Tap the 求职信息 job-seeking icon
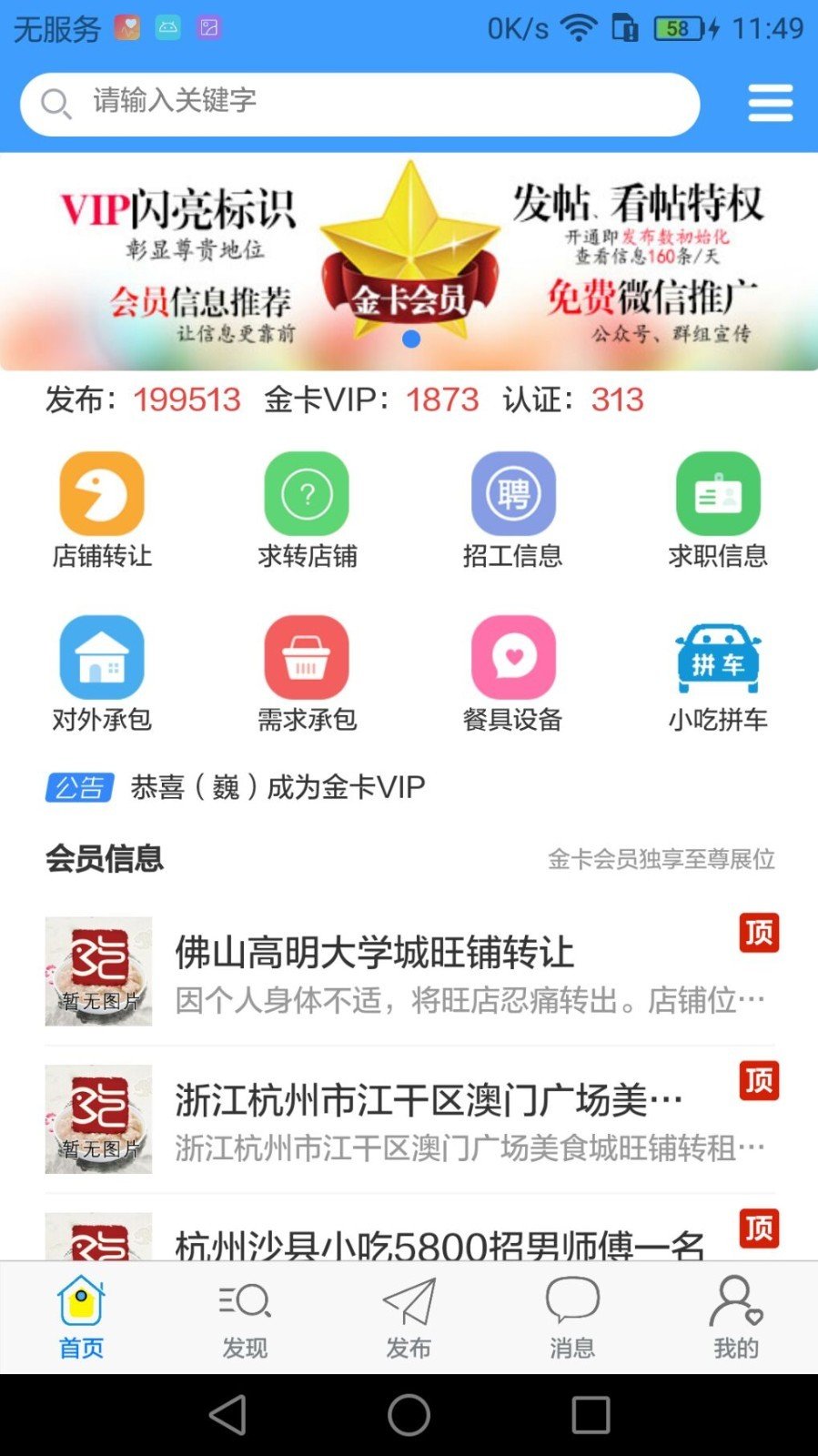The image size is (818, 1456). [x=718, y=510]
